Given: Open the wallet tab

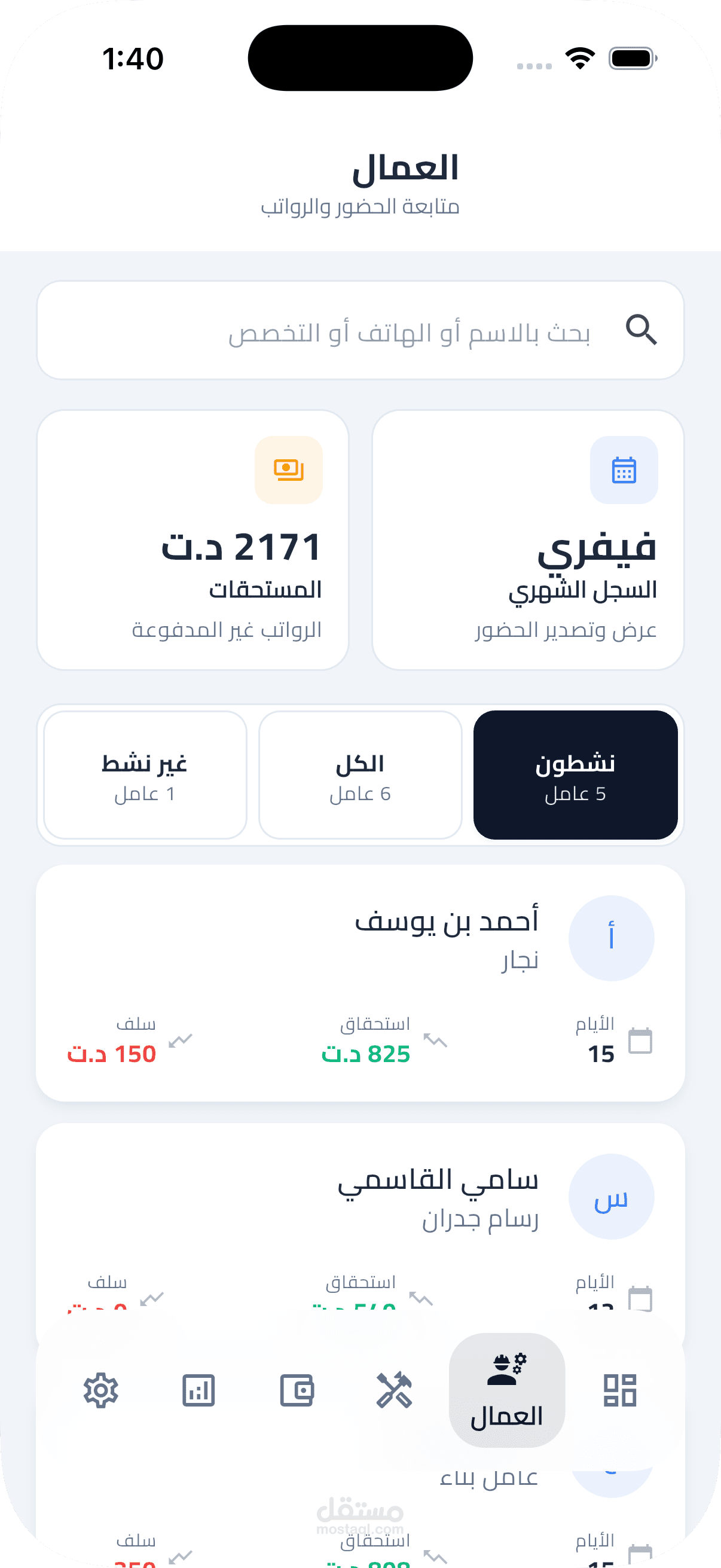Looking at the screenshot, I should [297, 1390].
